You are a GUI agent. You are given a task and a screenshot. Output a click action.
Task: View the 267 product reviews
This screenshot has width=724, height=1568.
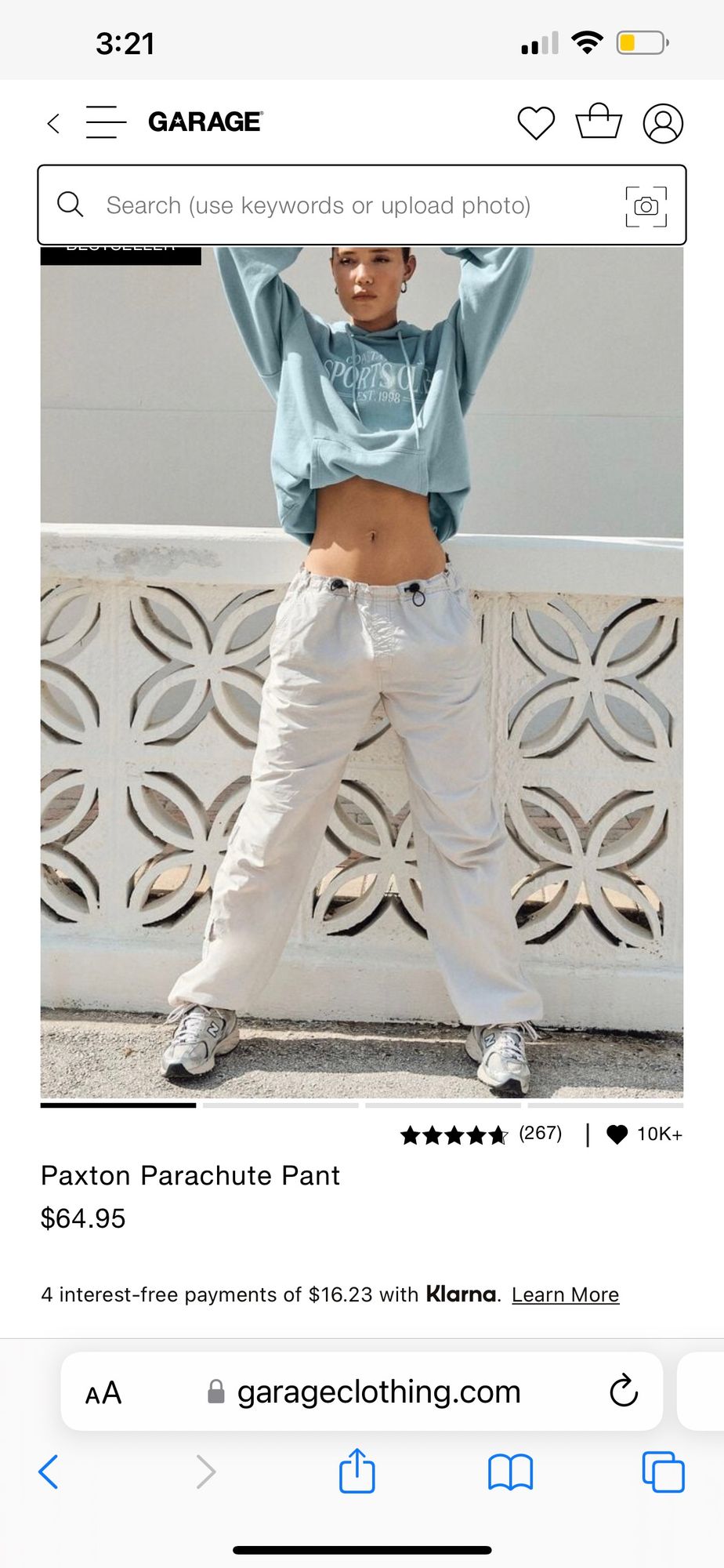[x=540, y=1134]
